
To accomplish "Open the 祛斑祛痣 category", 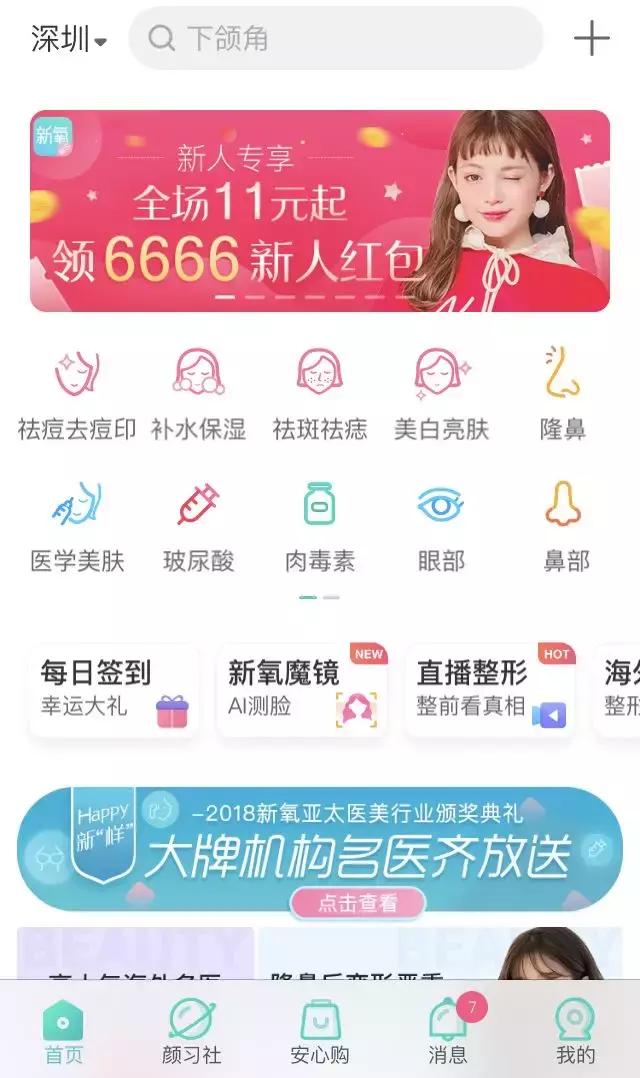I will 320,394.
